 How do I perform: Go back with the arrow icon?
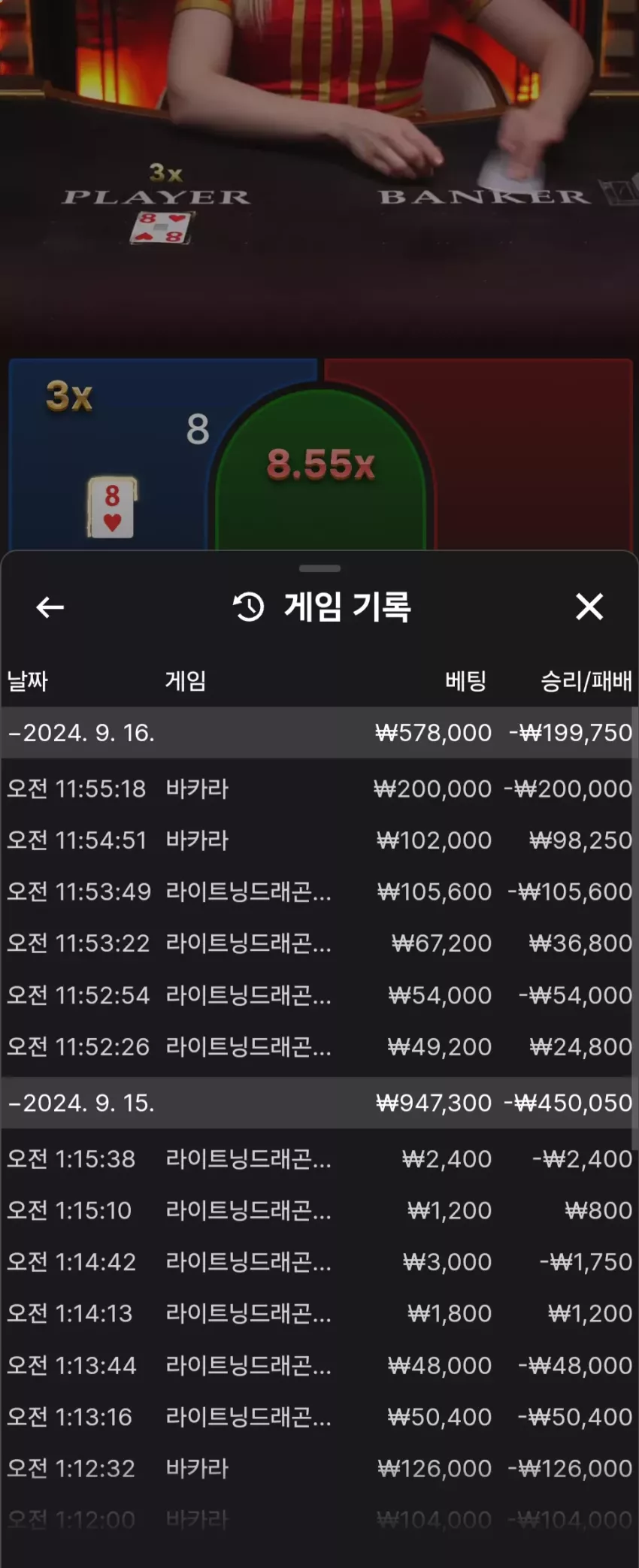coord(50,607)
